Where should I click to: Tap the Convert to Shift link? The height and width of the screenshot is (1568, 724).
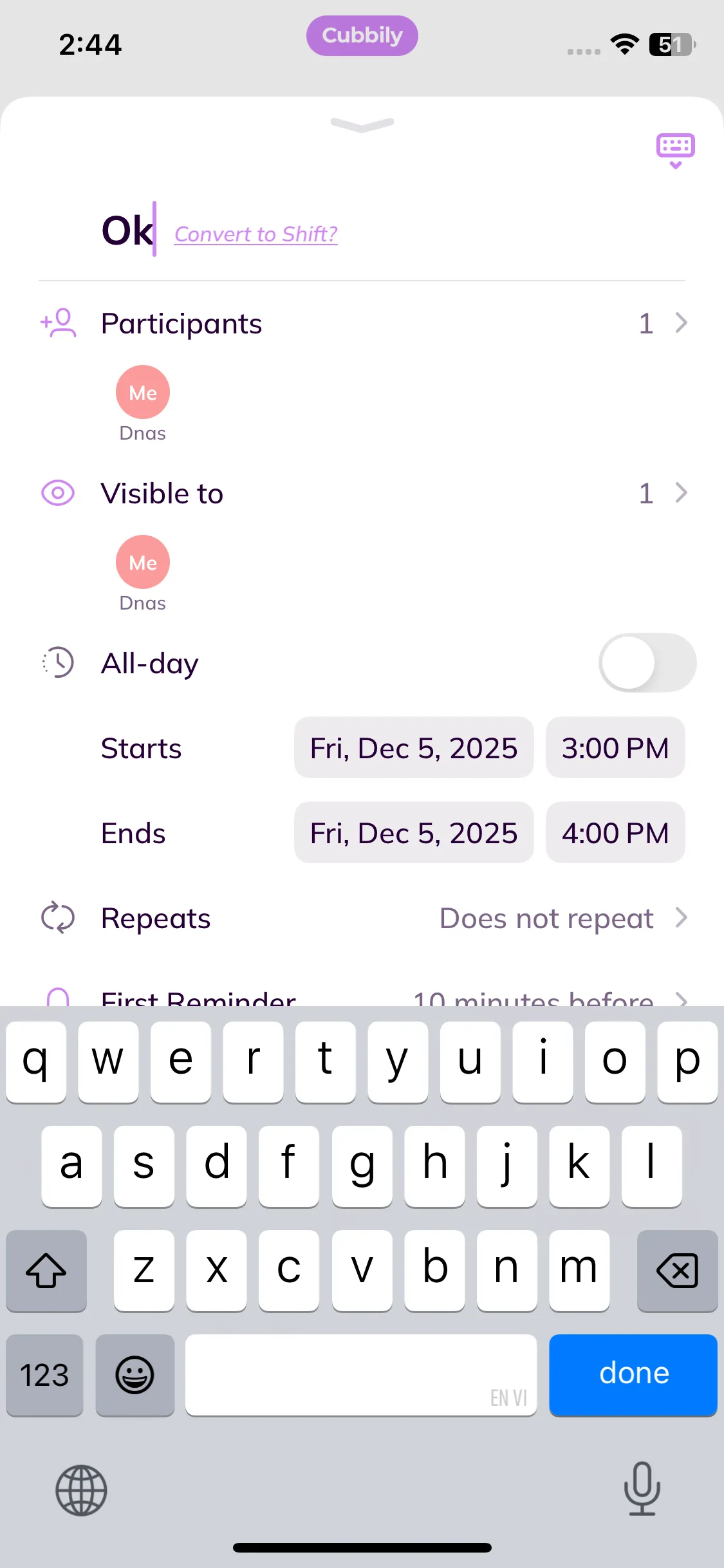point(255,234)
